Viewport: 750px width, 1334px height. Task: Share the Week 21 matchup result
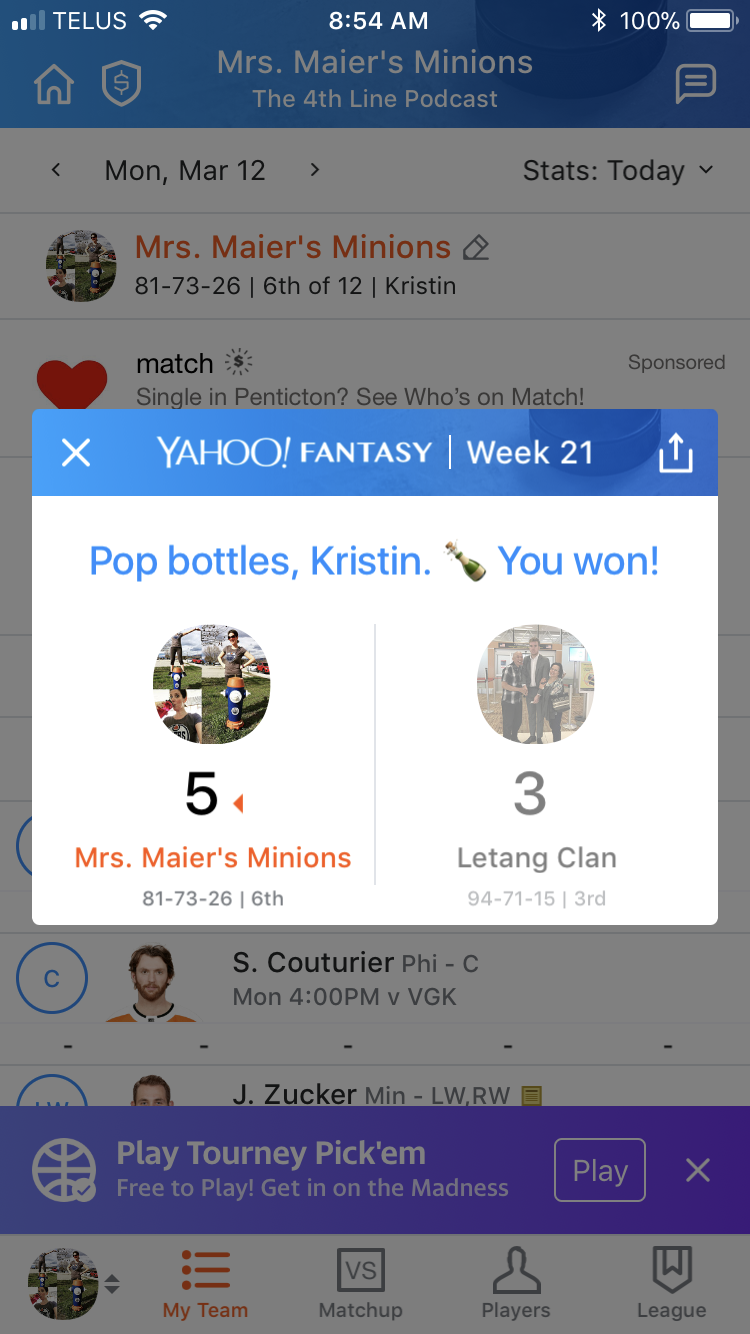(x=676, y=453)
